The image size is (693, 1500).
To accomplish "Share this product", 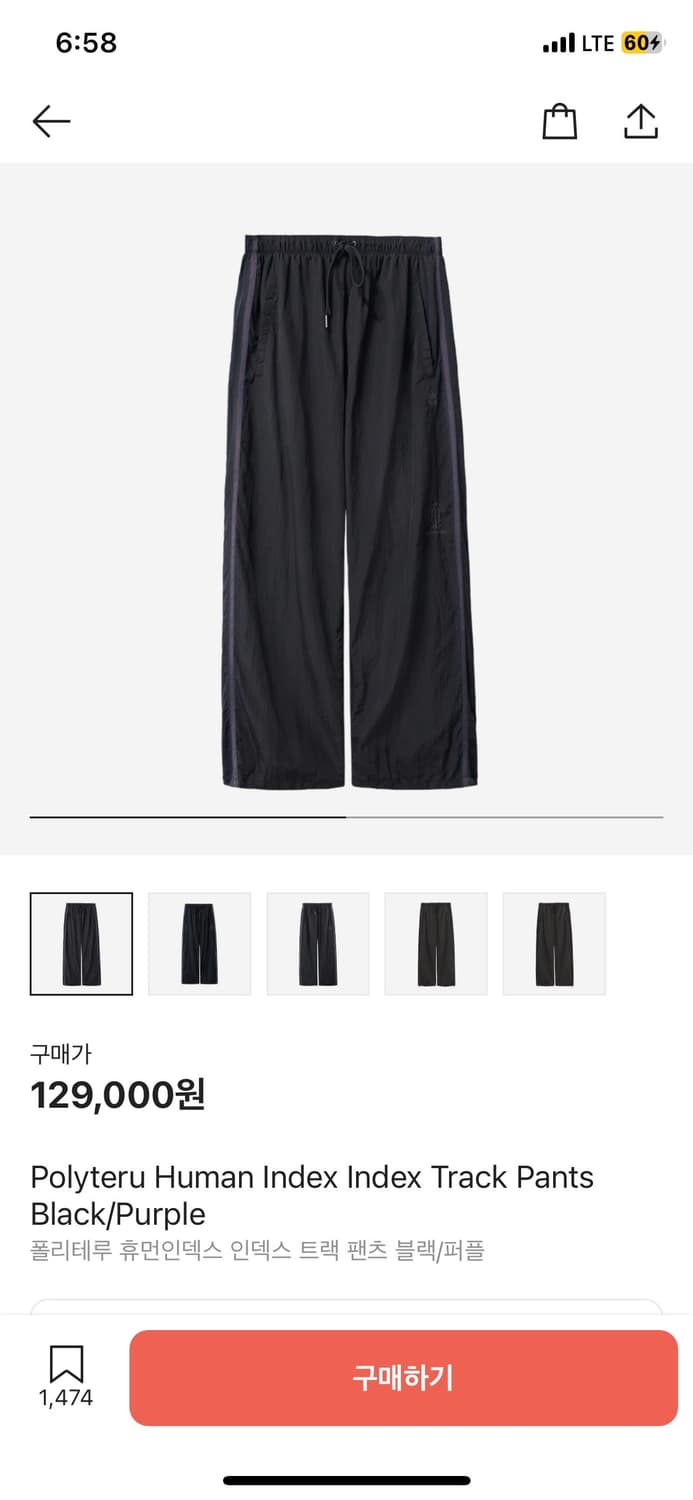I will (x=640, y=122).
